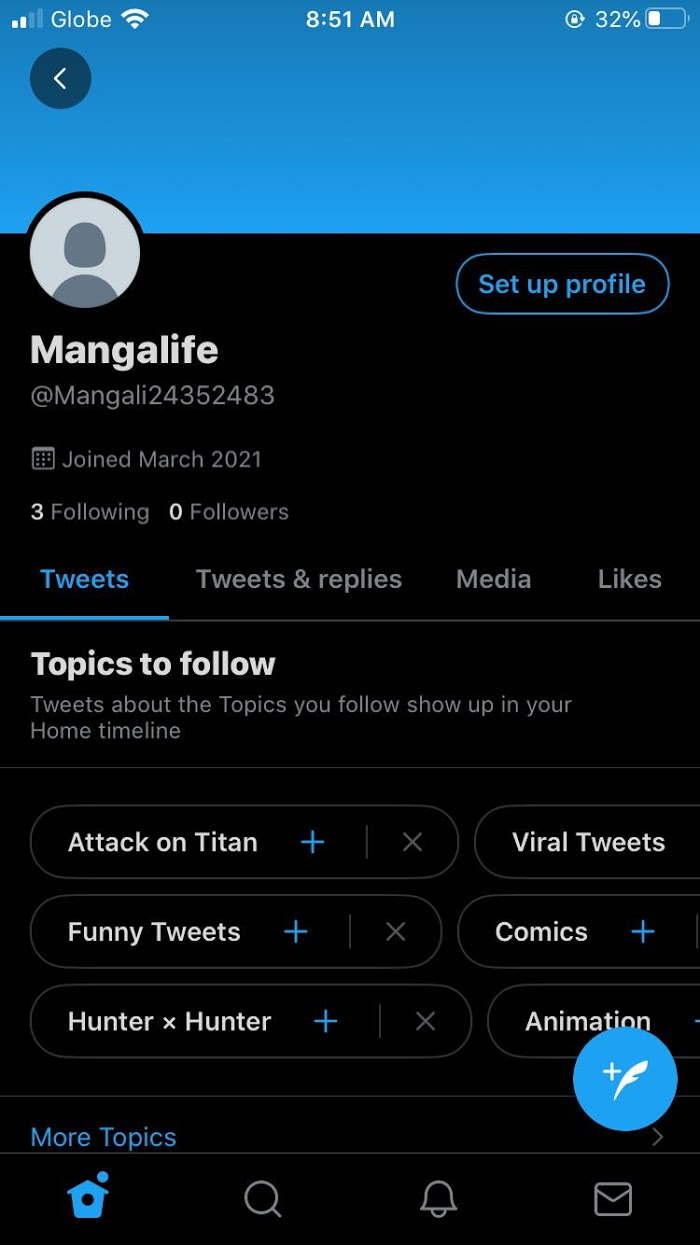Switch to the Tweets & replies tab
The width and height of the screenshot is (700, 1245).
[299, 579]
